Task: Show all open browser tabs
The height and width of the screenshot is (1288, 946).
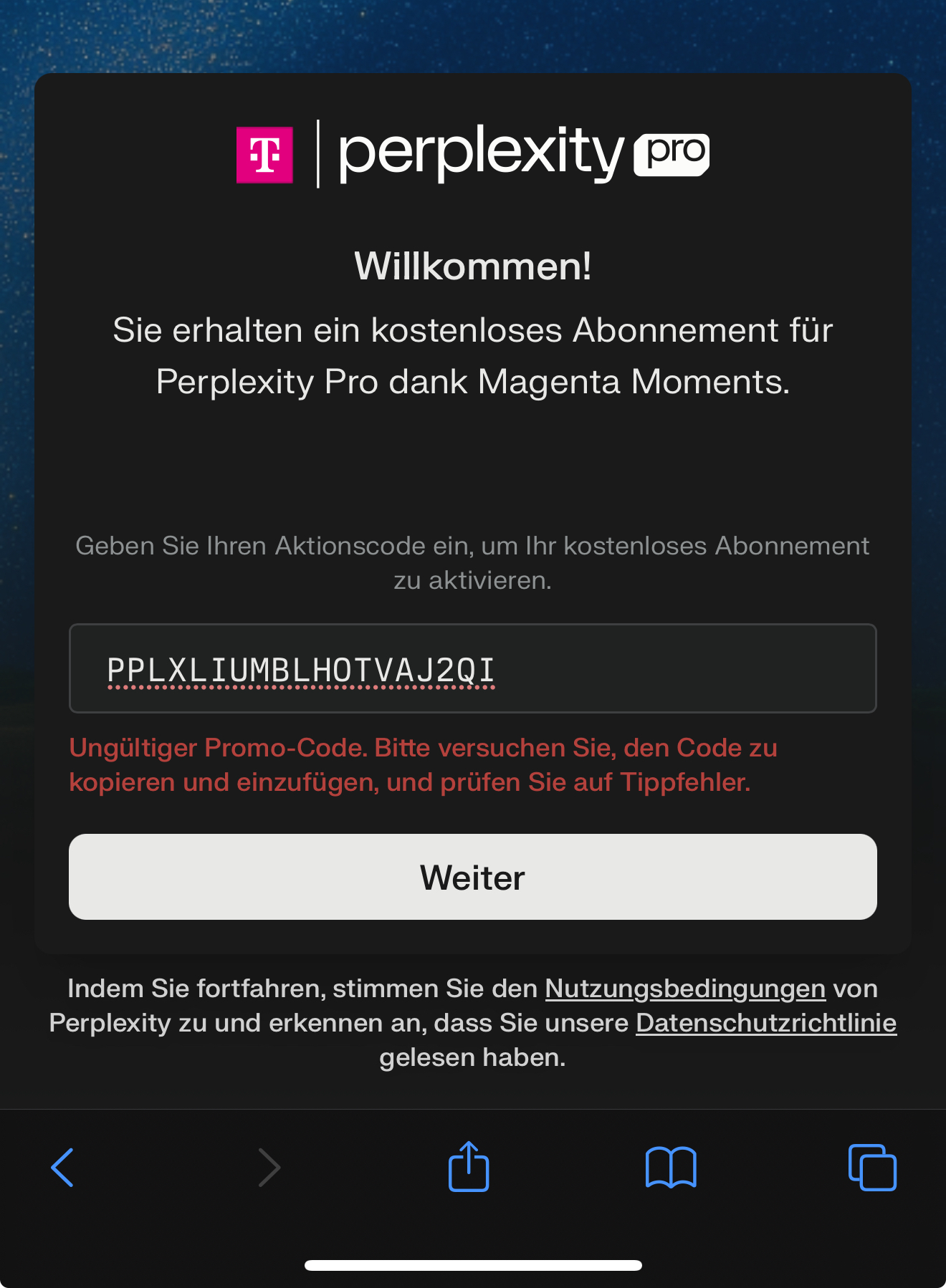Action: [871, 1168]
